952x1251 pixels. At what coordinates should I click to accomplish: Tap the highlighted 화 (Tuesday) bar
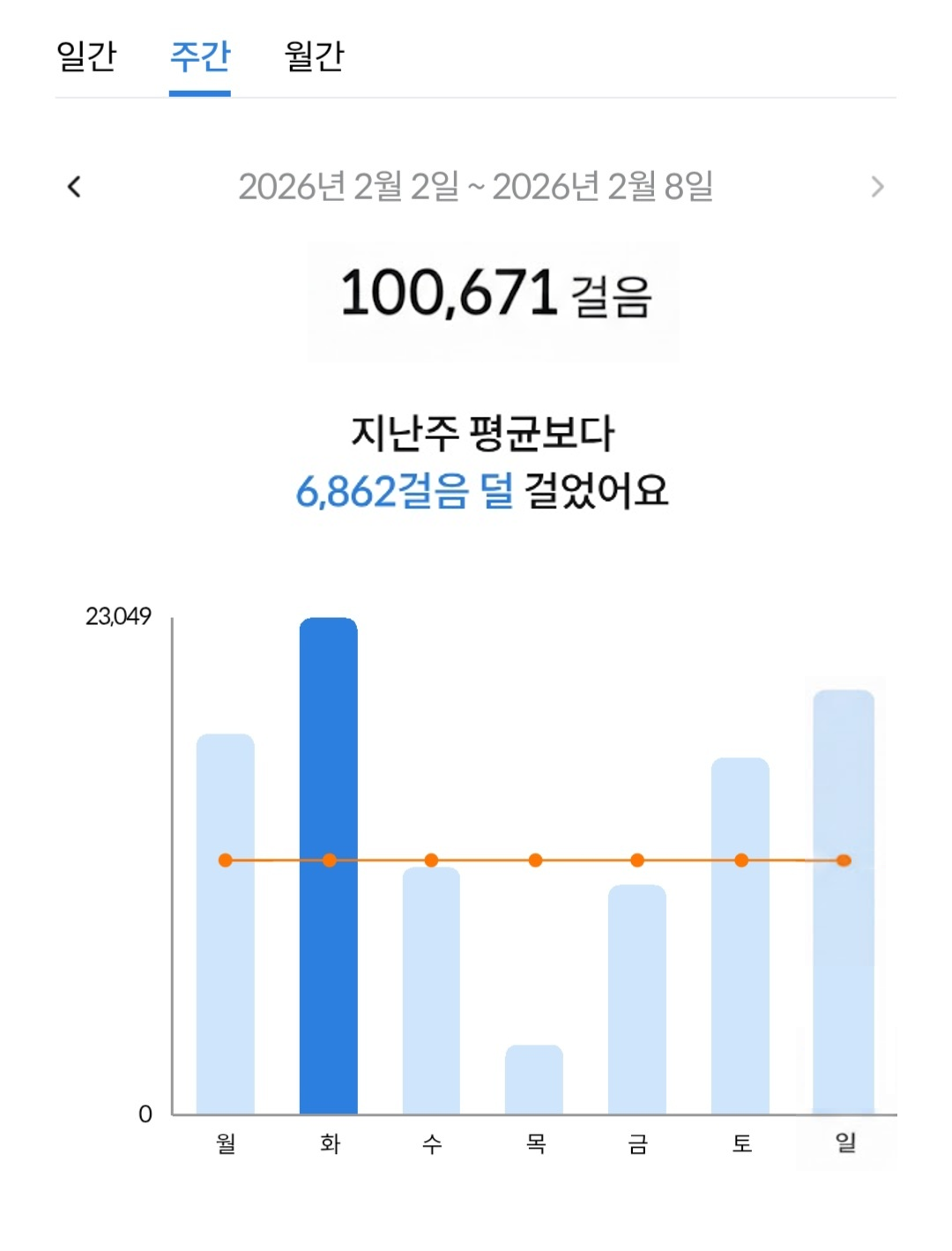tap(329, 866)
